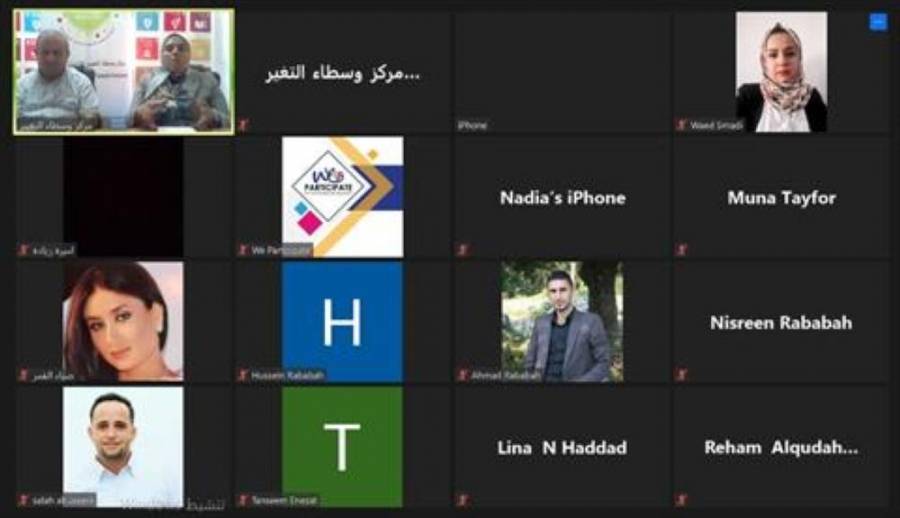This screenshot has height=518, width=900.
Task: Select Hussein Rababah's tile
Action: coord(342,322)
